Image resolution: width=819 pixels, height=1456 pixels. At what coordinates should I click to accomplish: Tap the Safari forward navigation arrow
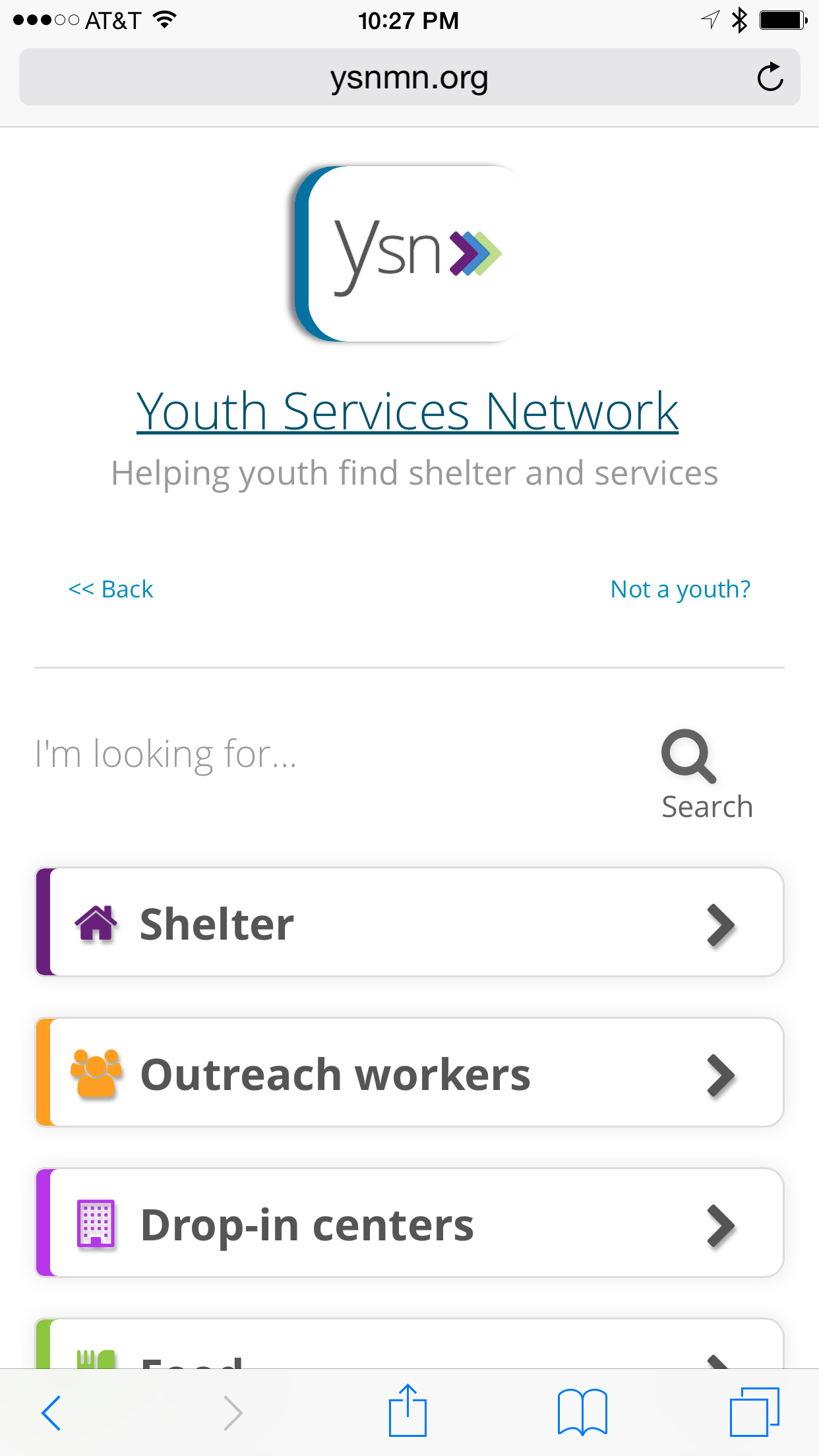click(232, 1411)
